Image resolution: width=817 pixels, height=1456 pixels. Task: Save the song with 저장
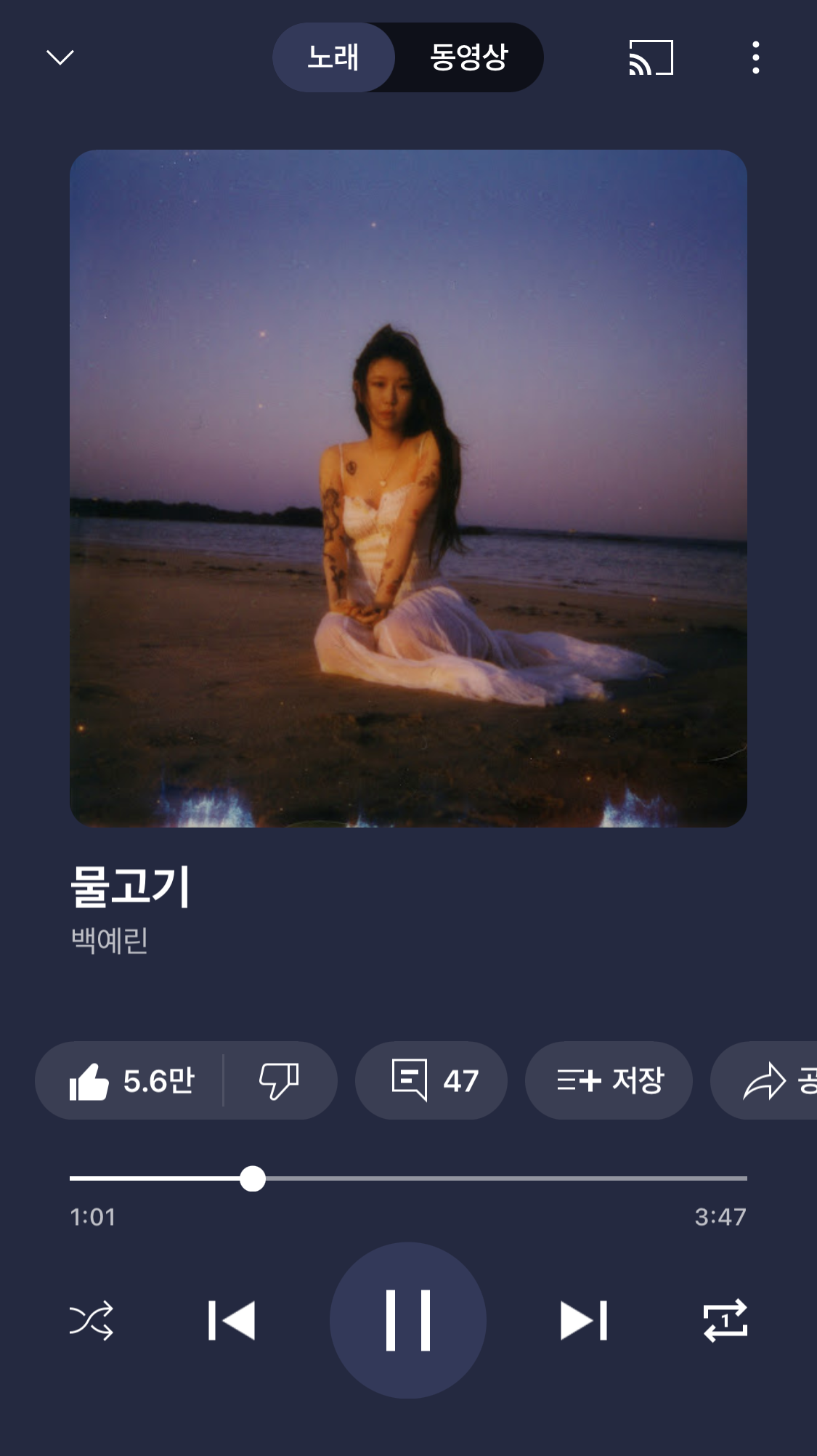[609, 1080]
